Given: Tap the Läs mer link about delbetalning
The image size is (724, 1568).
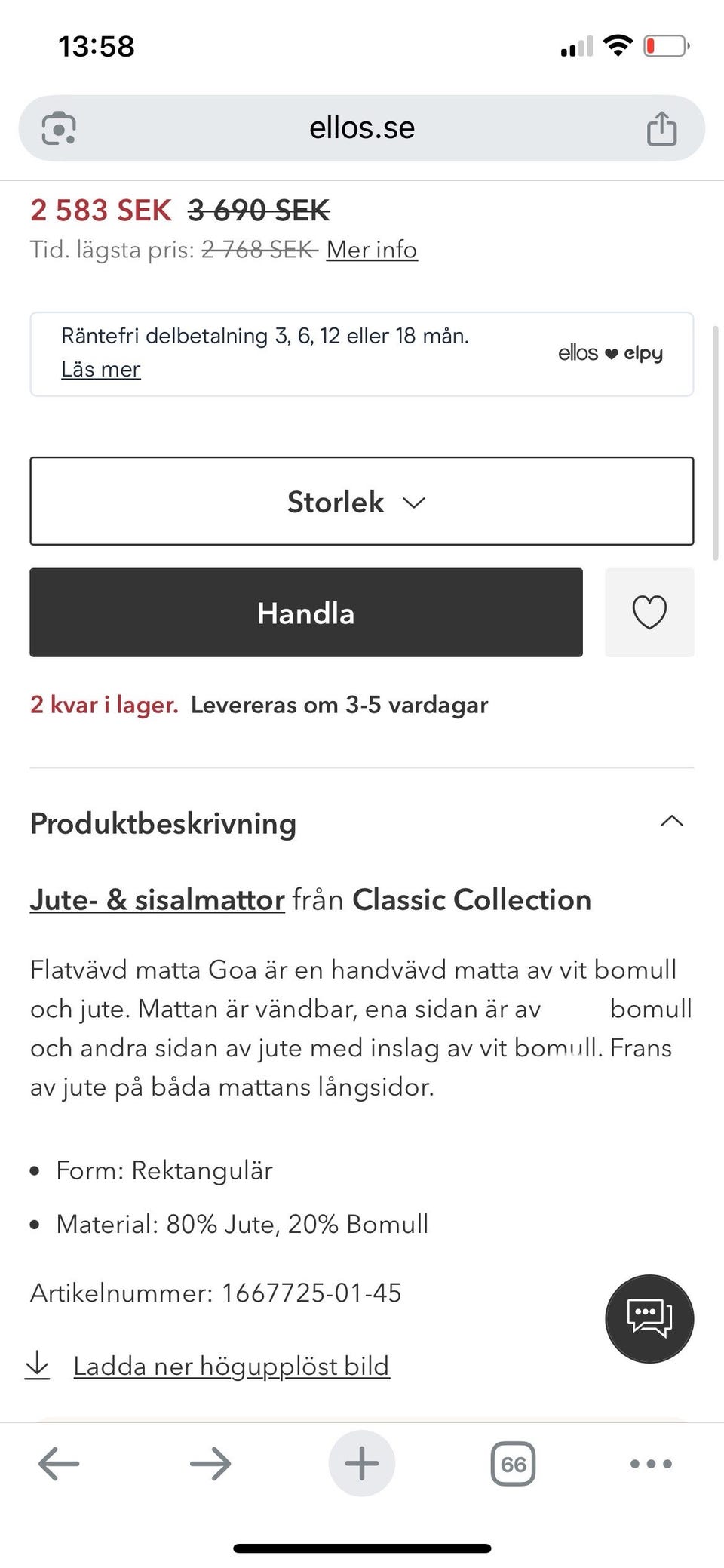Looking at the screenshot, I should click(100, 369).
